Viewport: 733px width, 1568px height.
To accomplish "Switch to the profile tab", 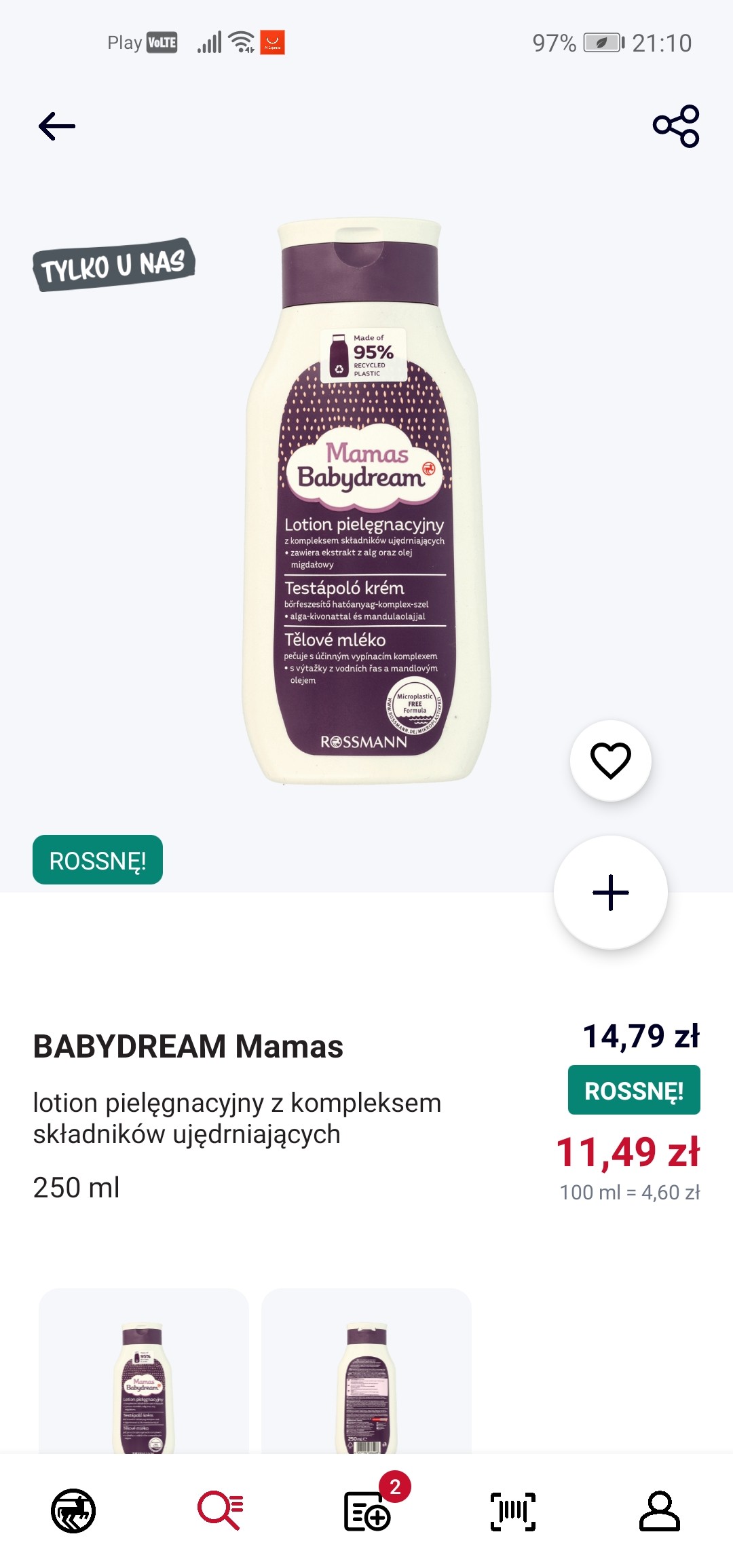I will click(x=659, y=1511).
